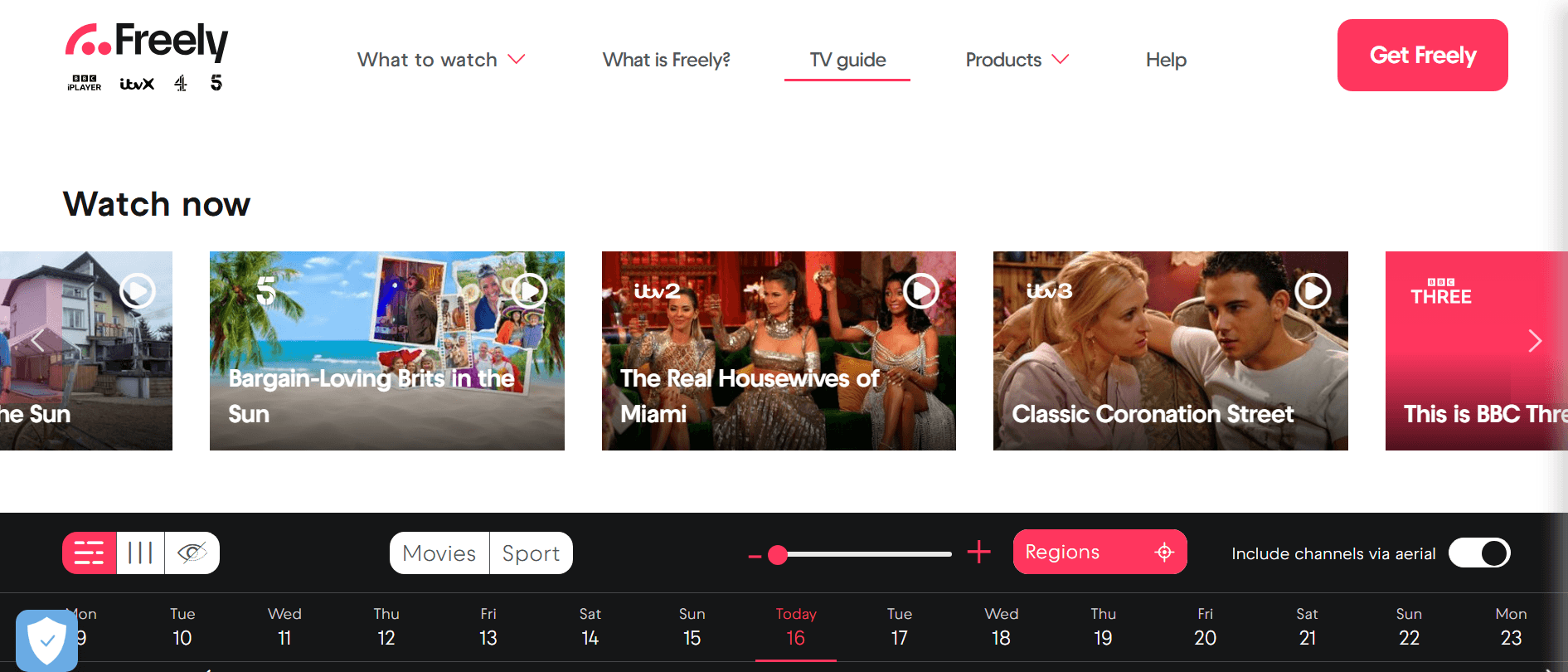
Task: Tap the Get Freely button
Action: pos(1422,56)
